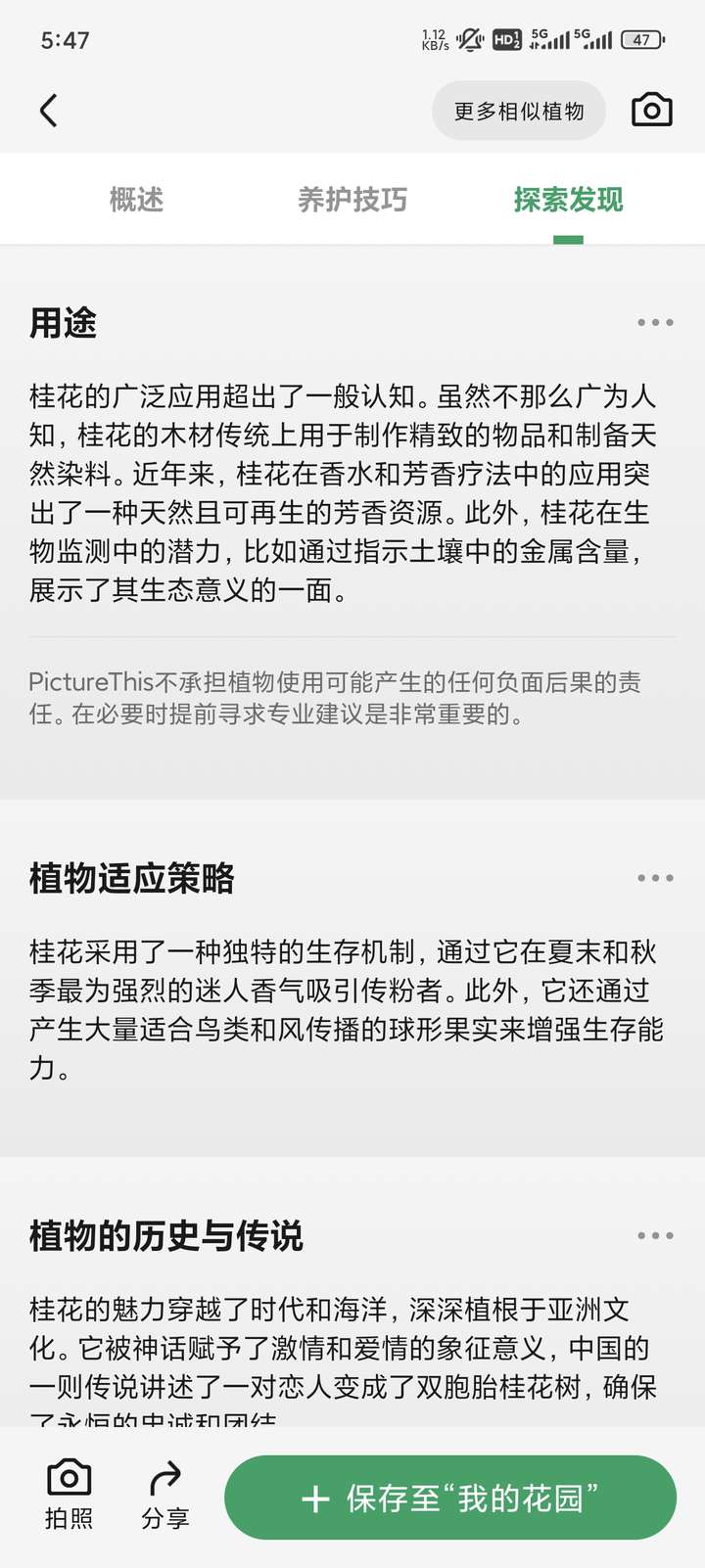
Task: Go back using the top-left arrow
Action: tap(49, 111)
